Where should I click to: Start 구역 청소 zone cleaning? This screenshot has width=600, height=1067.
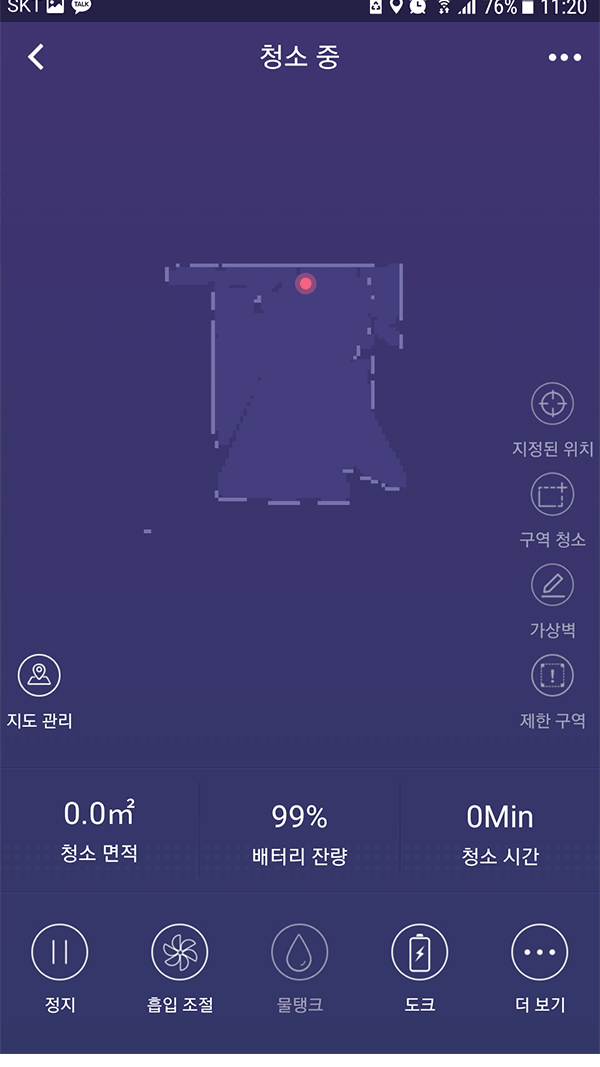552,496
